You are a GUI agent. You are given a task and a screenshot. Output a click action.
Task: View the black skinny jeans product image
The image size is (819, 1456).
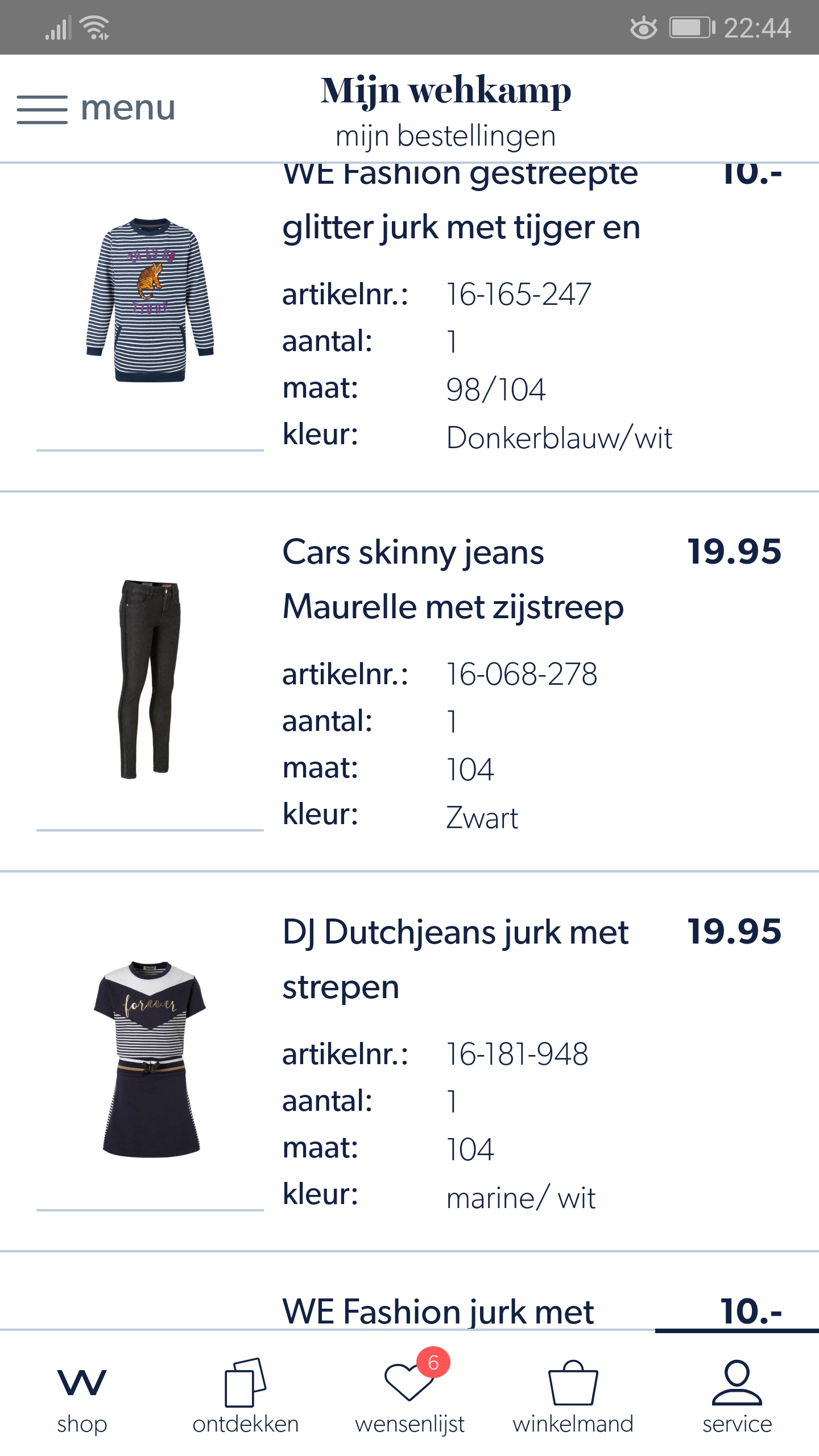coord(150,679)
